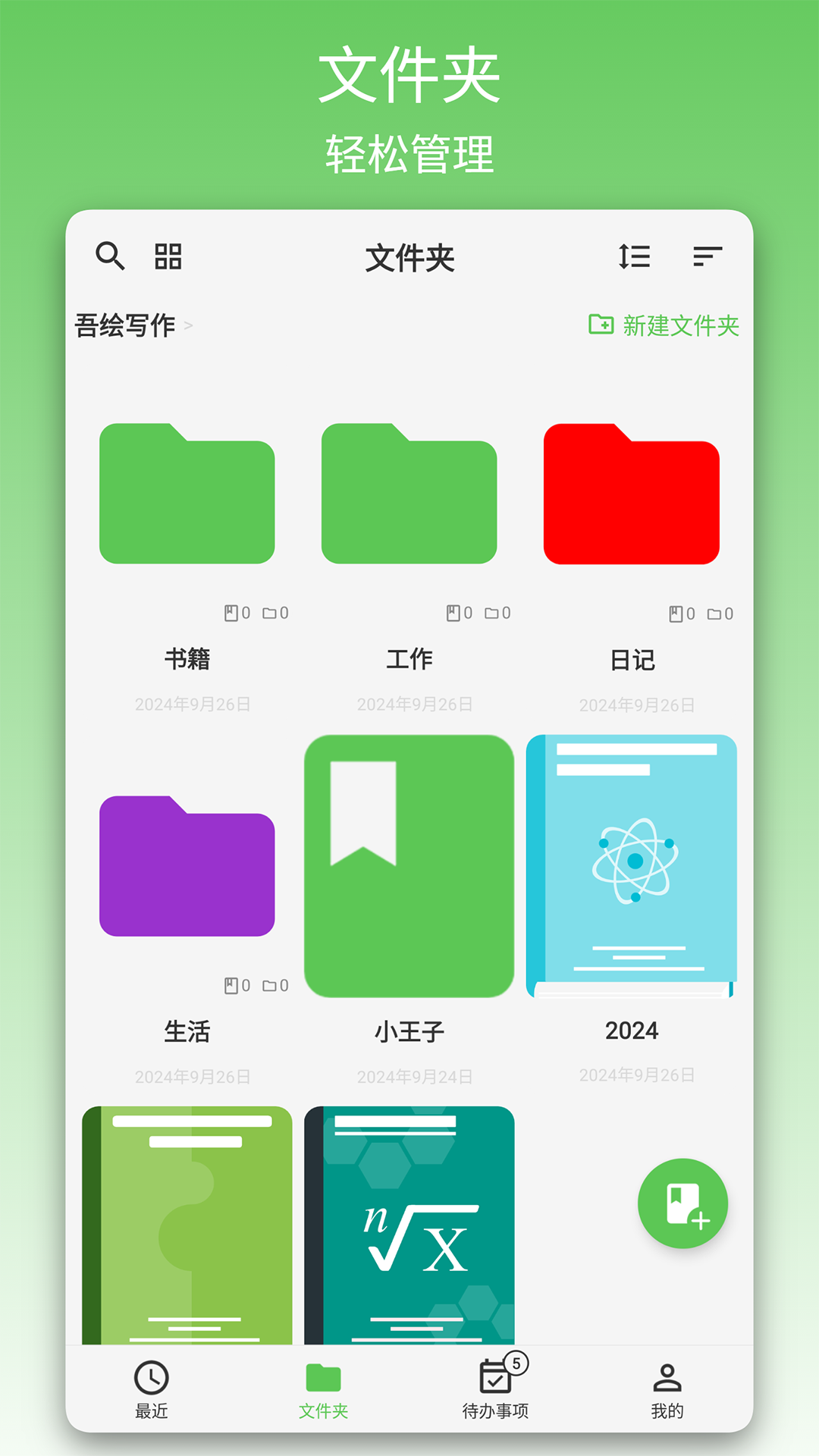
Task: Open the list filter icon
Action: tap(706, 257)
